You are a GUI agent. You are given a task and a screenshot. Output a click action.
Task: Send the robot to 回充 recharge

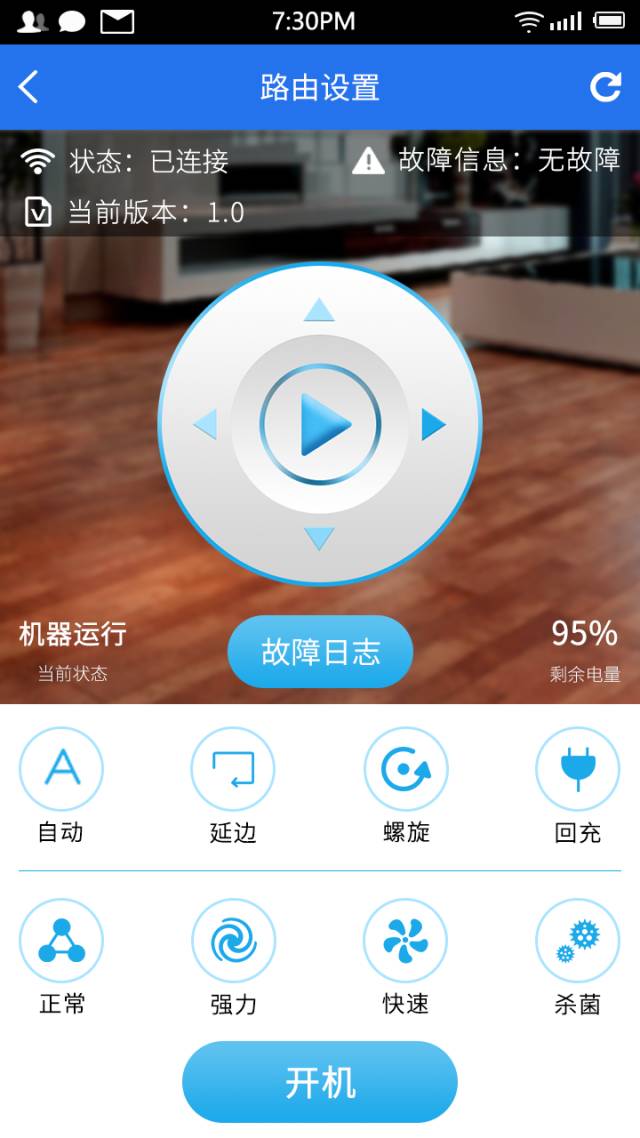coord(578,769)
